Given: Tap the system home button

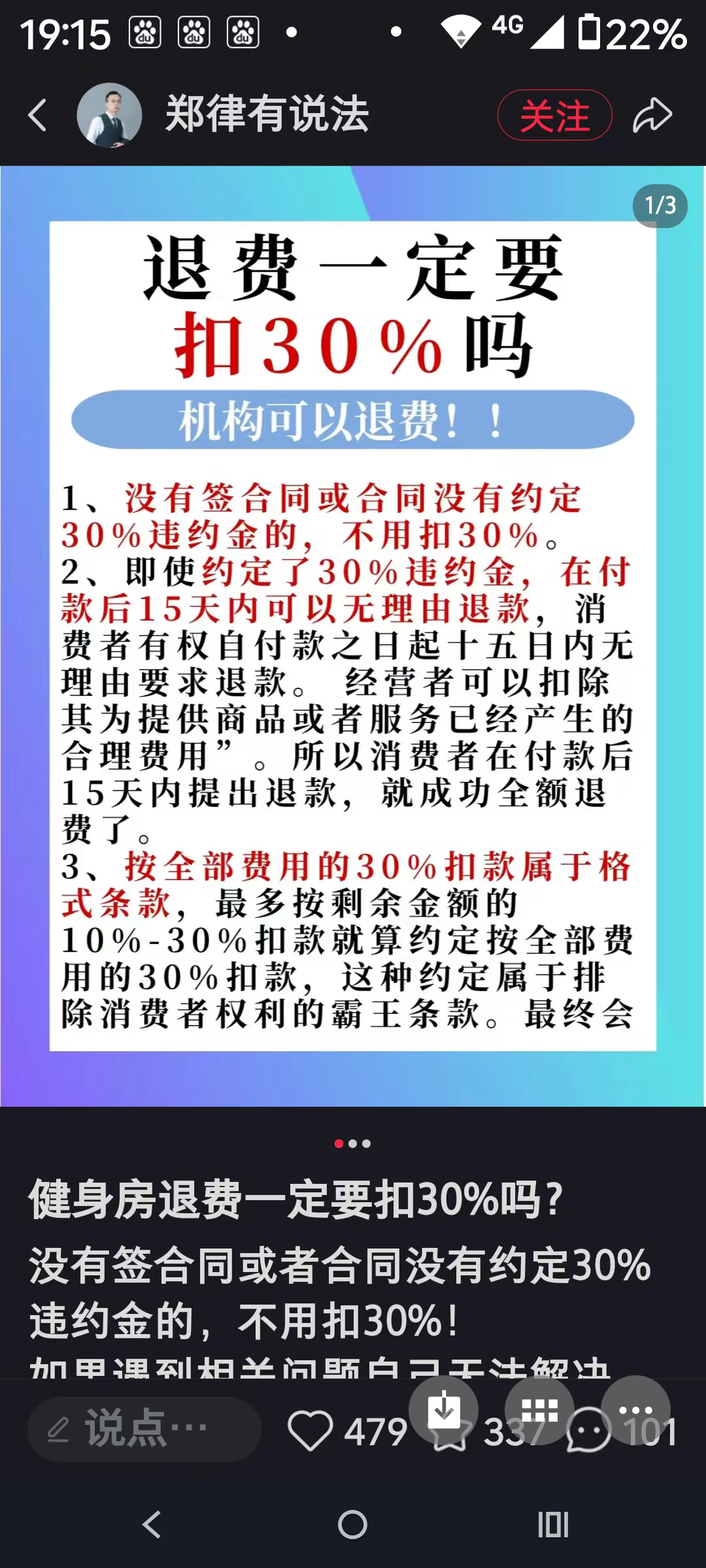Looking at the screenshot, I should tap(352, 1525).
